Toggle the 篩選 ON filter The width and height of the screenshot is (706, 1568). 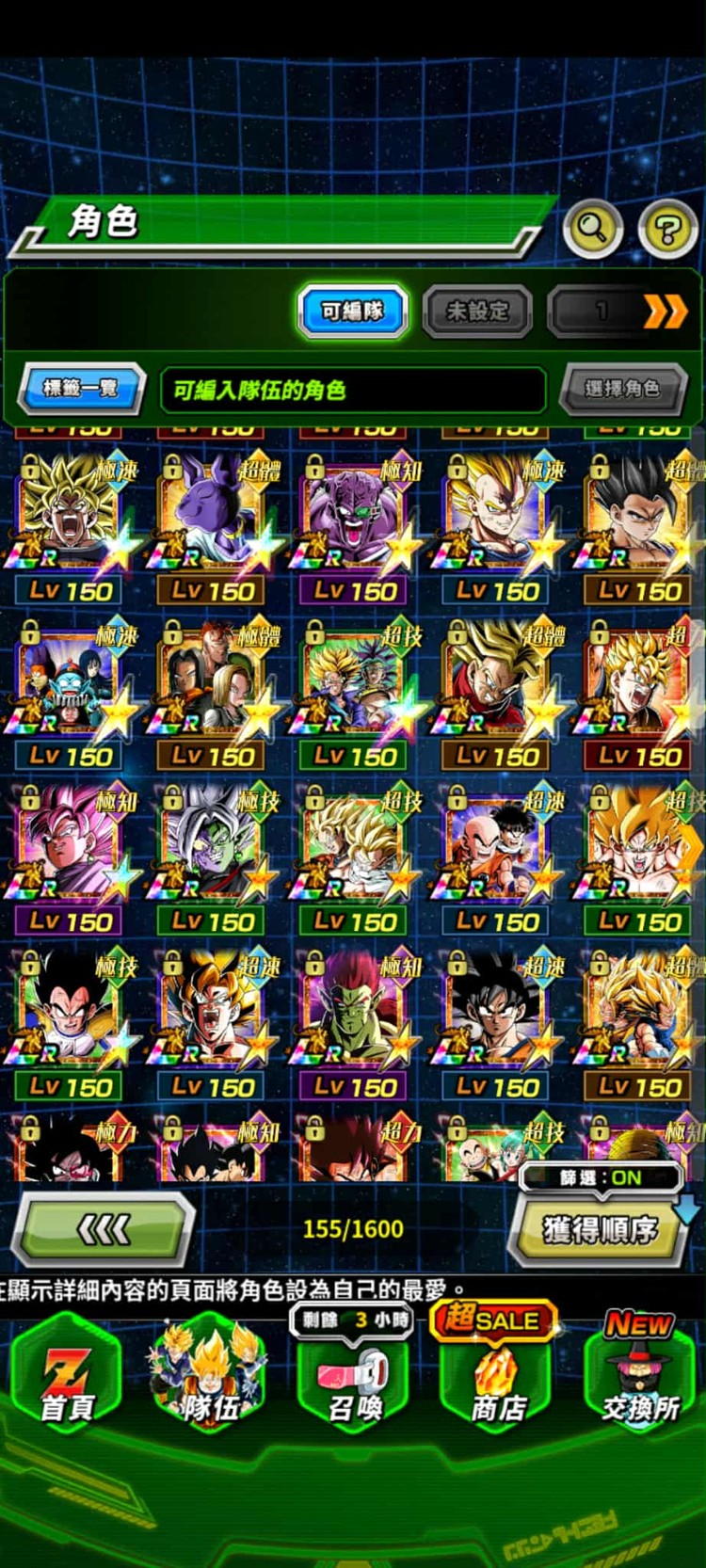point(601,1177)
